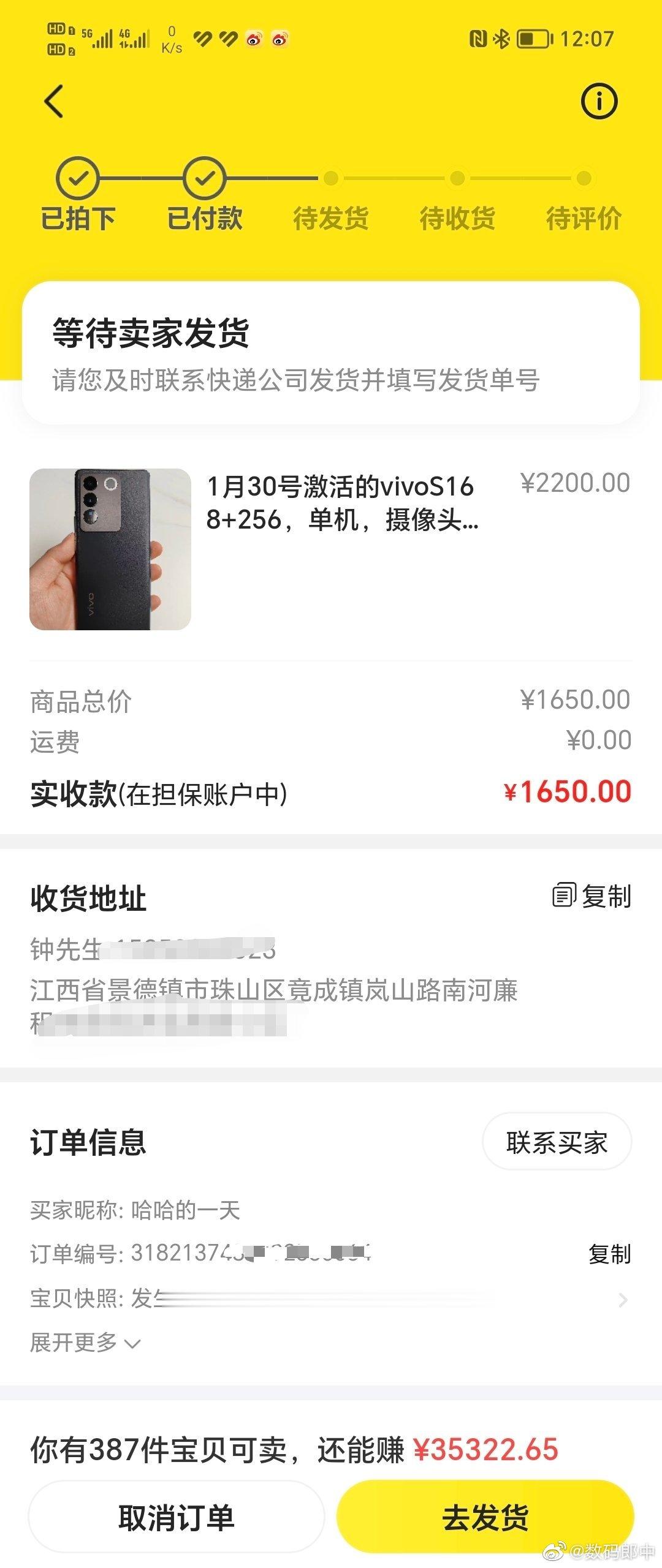Tap 取消订单 to cancel order

[x=177, y=1517]
